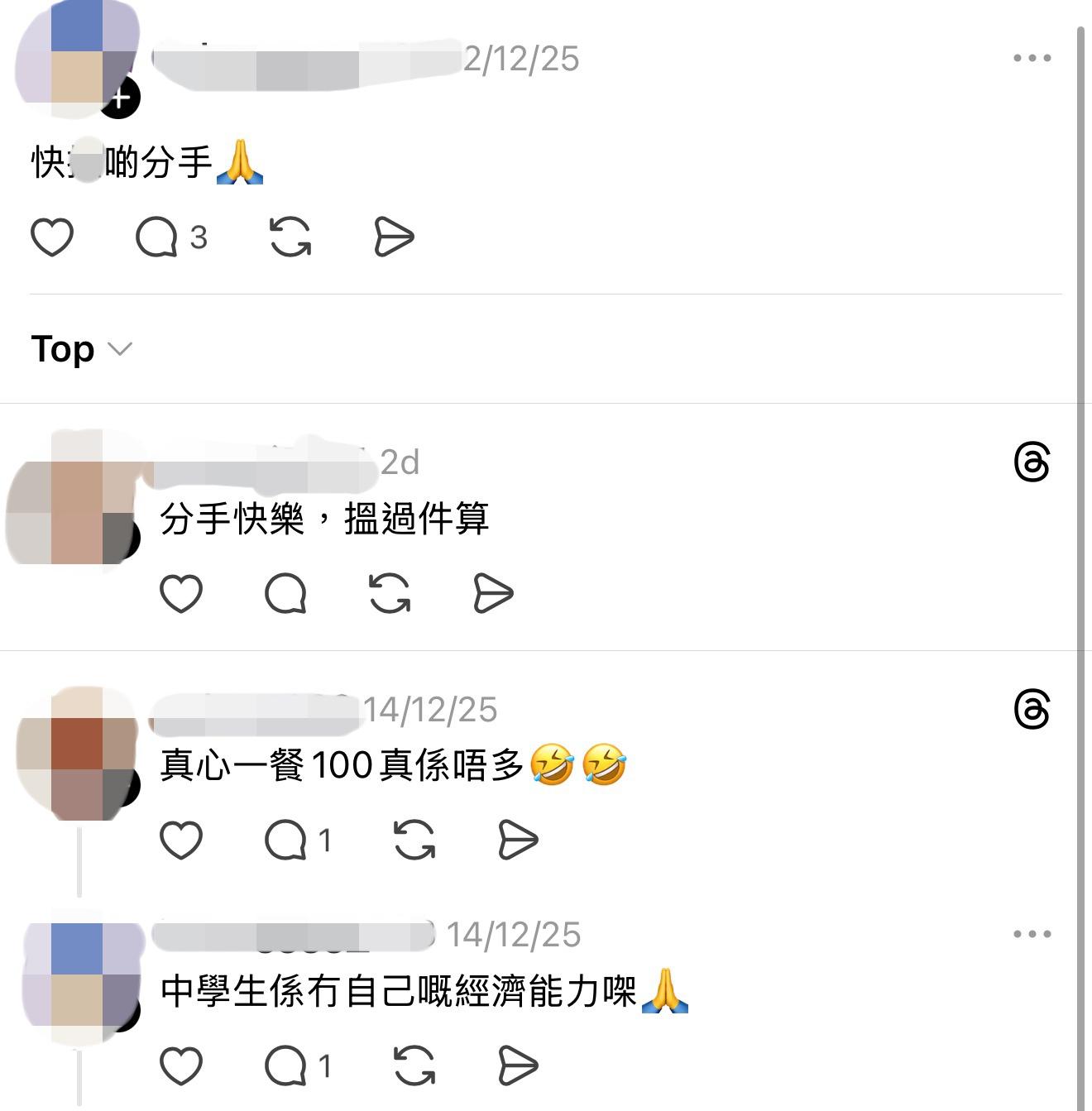Viewport: 1092px width, 1111px height.
Task: Open the Top sort dropdown
Action: (x=81, y=349)
